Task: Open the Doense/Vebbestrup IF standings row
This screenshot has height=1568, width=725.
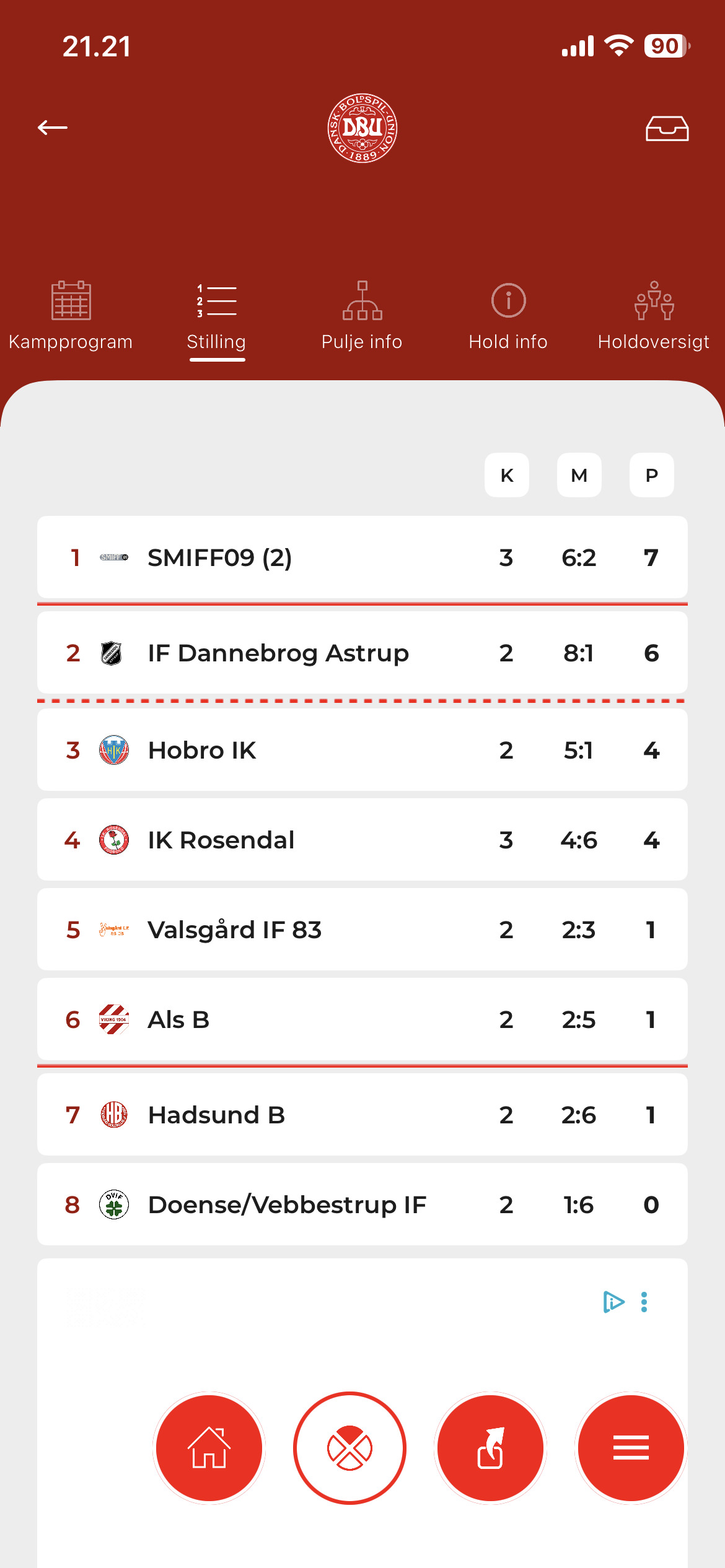Action: tap(362, 1204)
